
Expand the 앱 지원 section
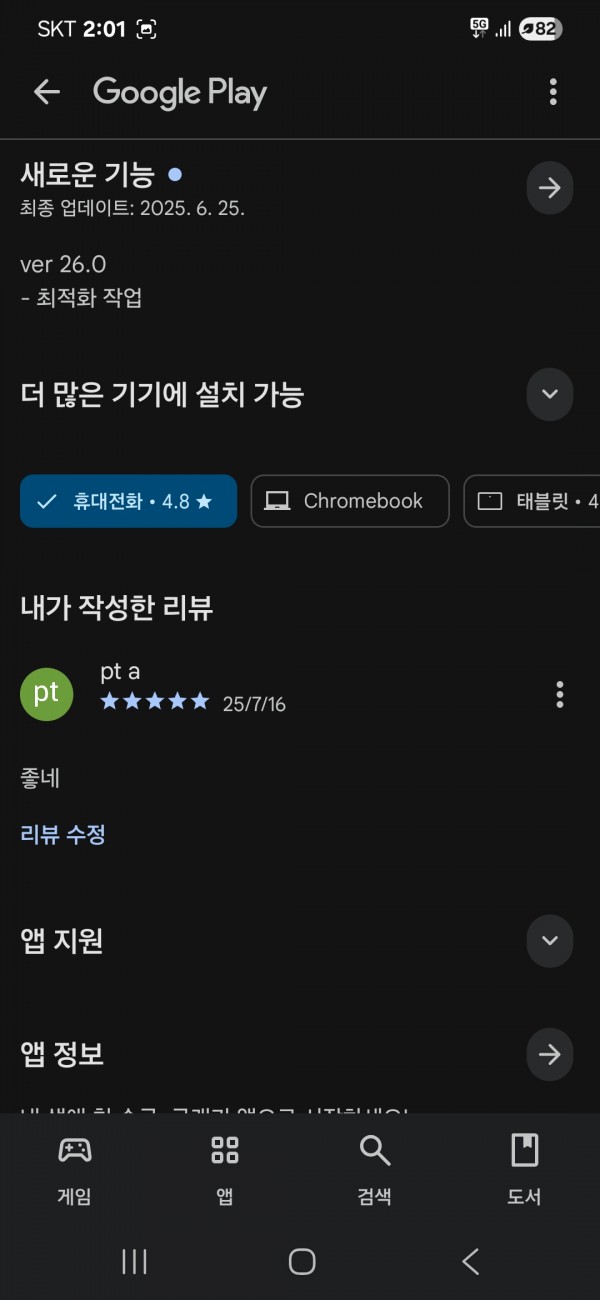(549, 941)
